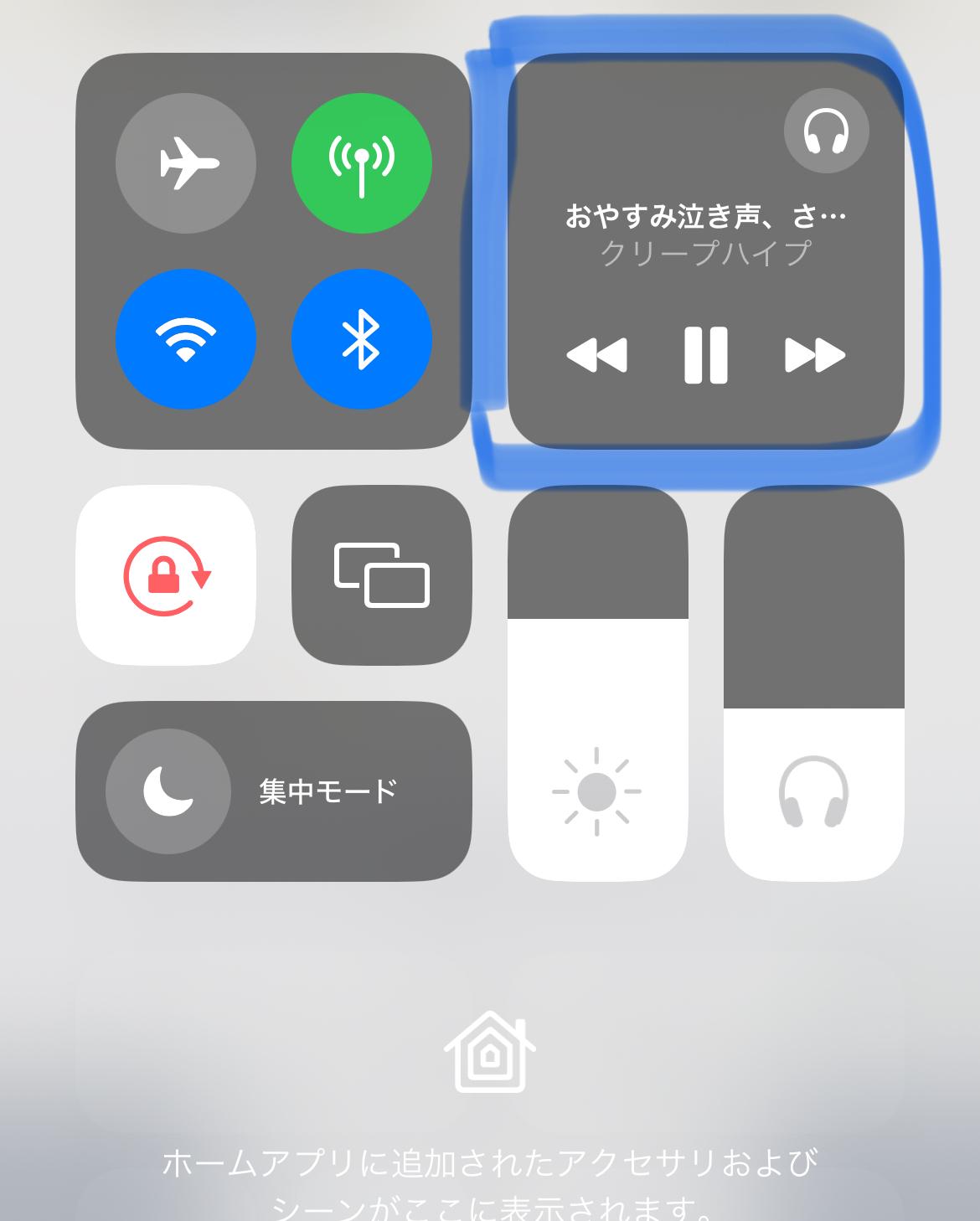
Task: Turn off Wi-Fi
Action: (186, 339)
